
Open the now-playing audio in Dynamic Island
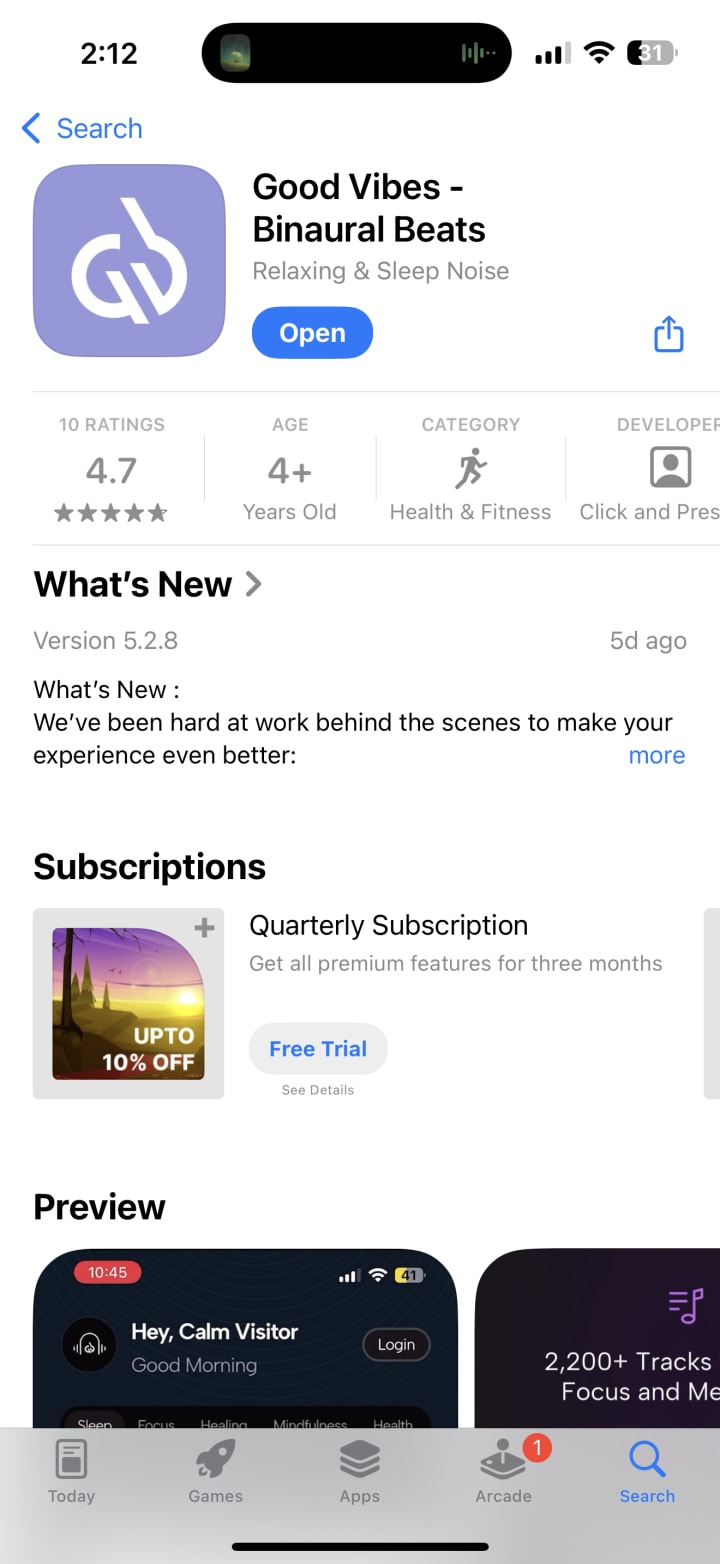(x=356, y=52)
